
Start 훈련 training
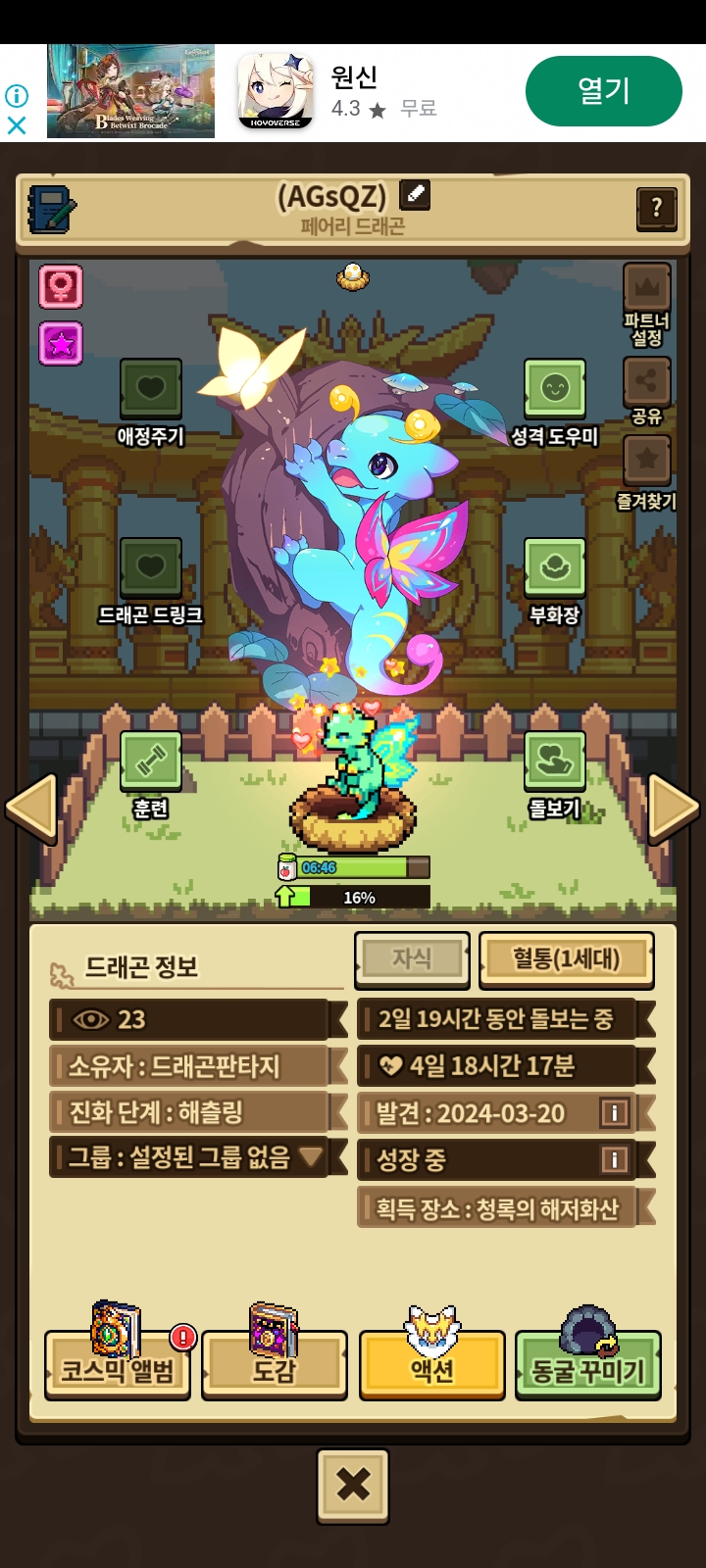tap(150, 761)
